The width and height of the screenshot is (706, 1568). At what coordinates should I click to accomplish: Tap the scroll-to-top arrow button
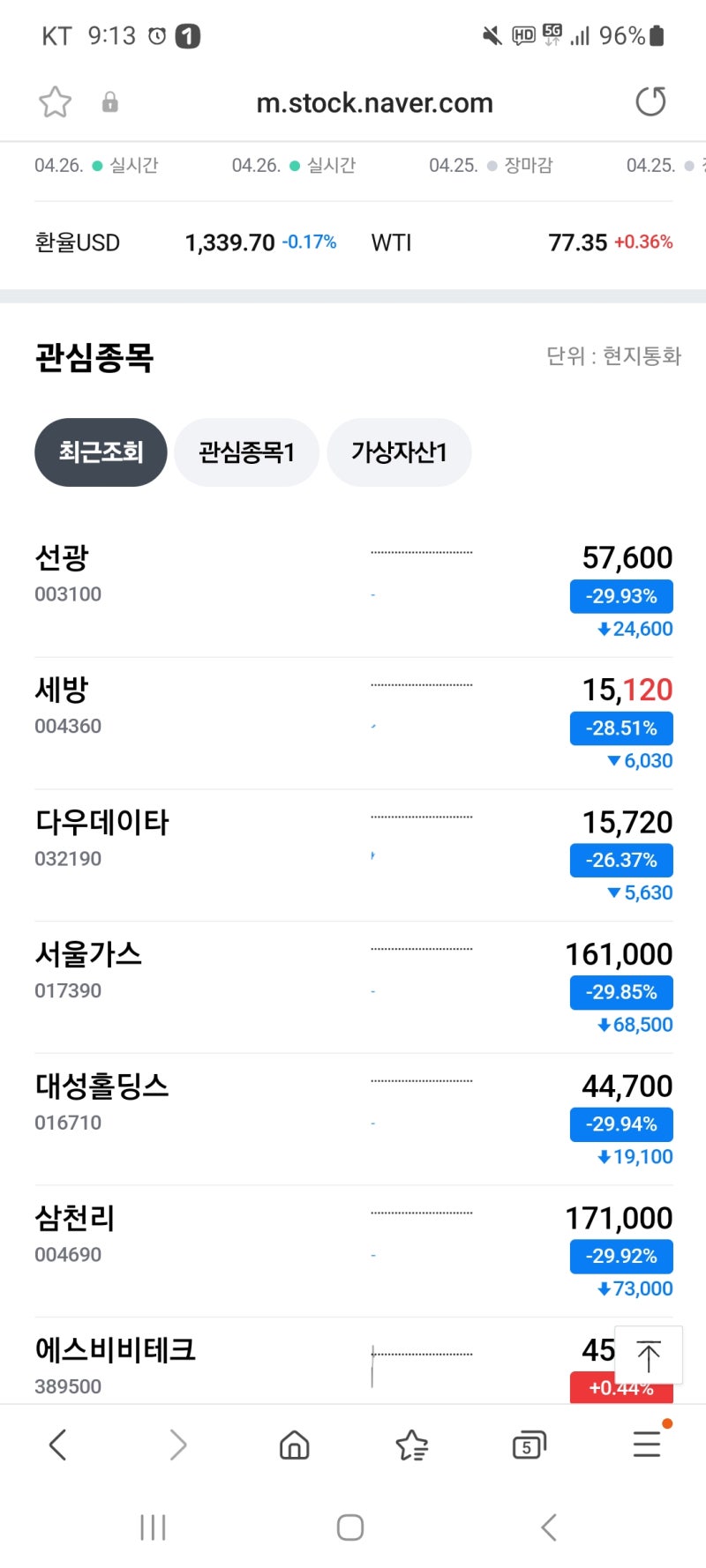coord(650,1355)
